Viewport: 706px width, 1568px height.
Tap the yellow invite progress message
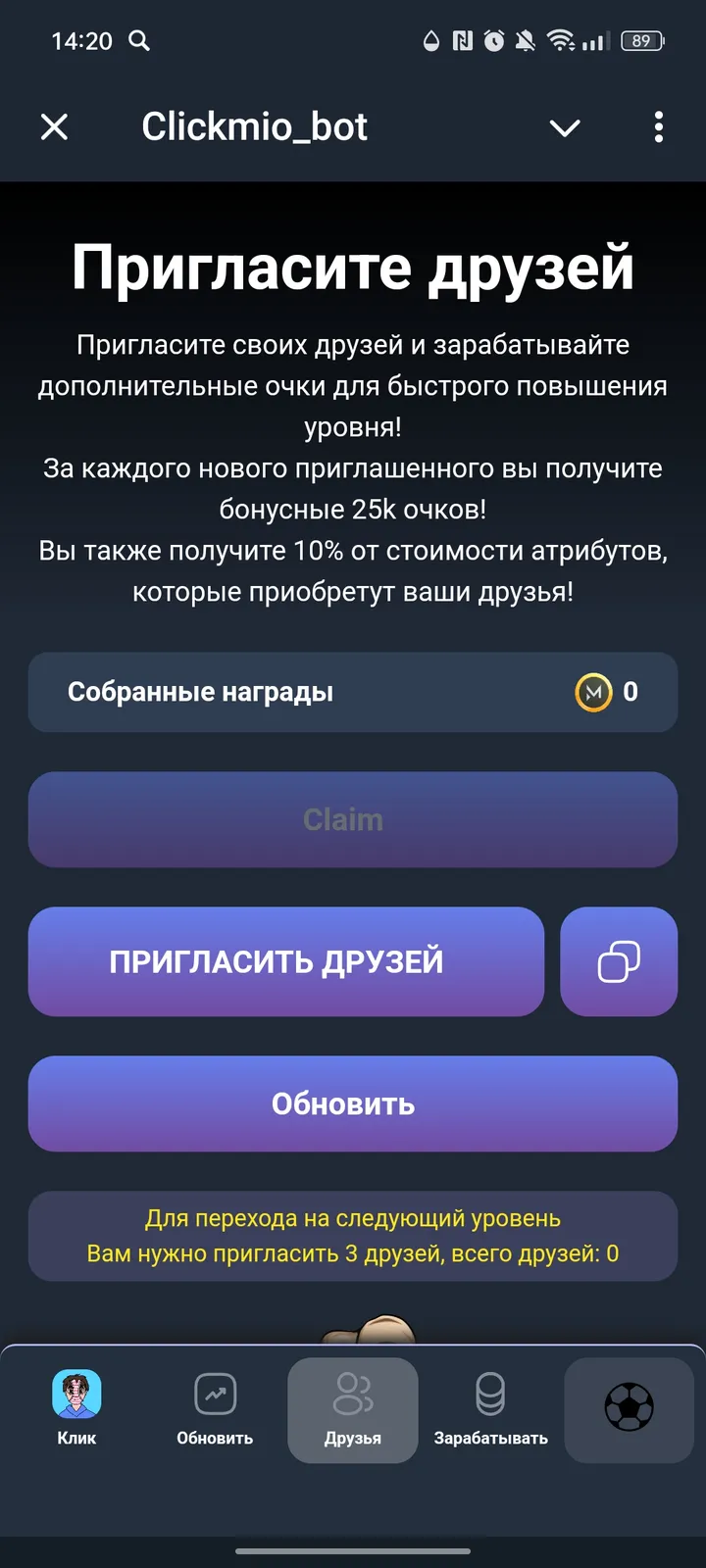(352, 1236)
